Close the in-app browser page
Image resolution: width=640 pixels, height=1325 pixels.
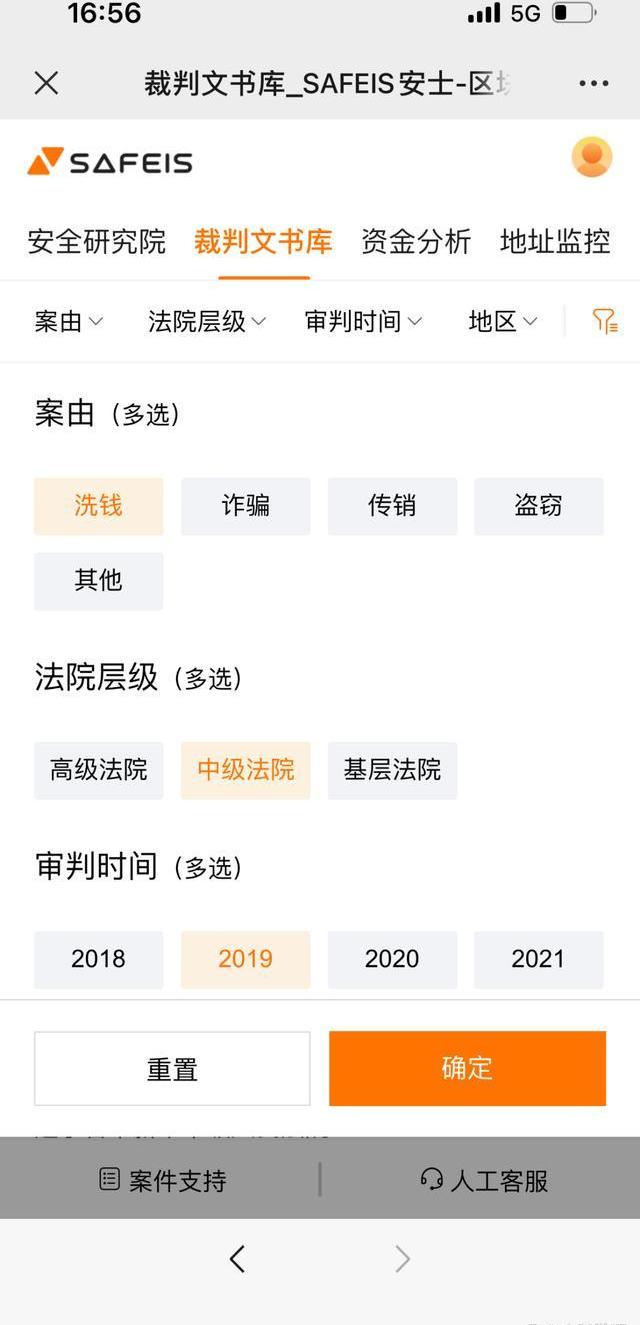click(x=47, y=83)
